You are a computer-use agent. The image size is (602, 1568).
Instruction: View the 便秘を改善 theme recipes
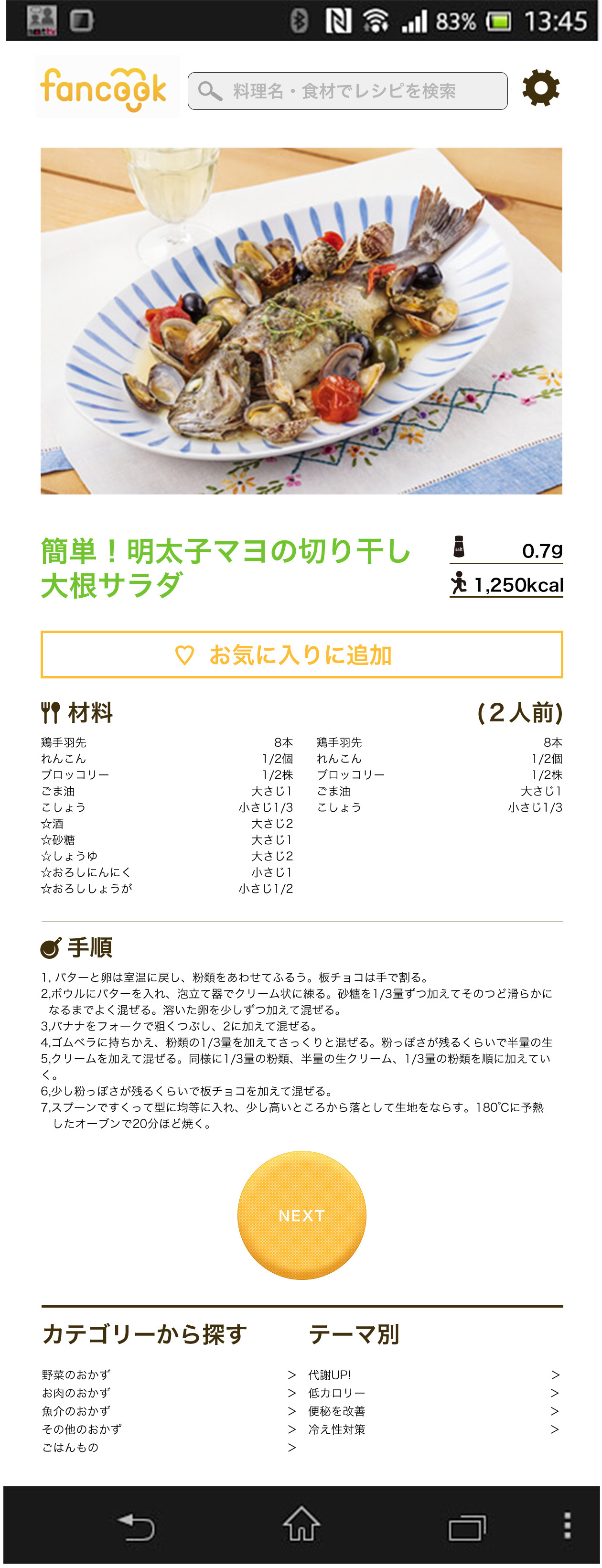(x=433, y=1411)
